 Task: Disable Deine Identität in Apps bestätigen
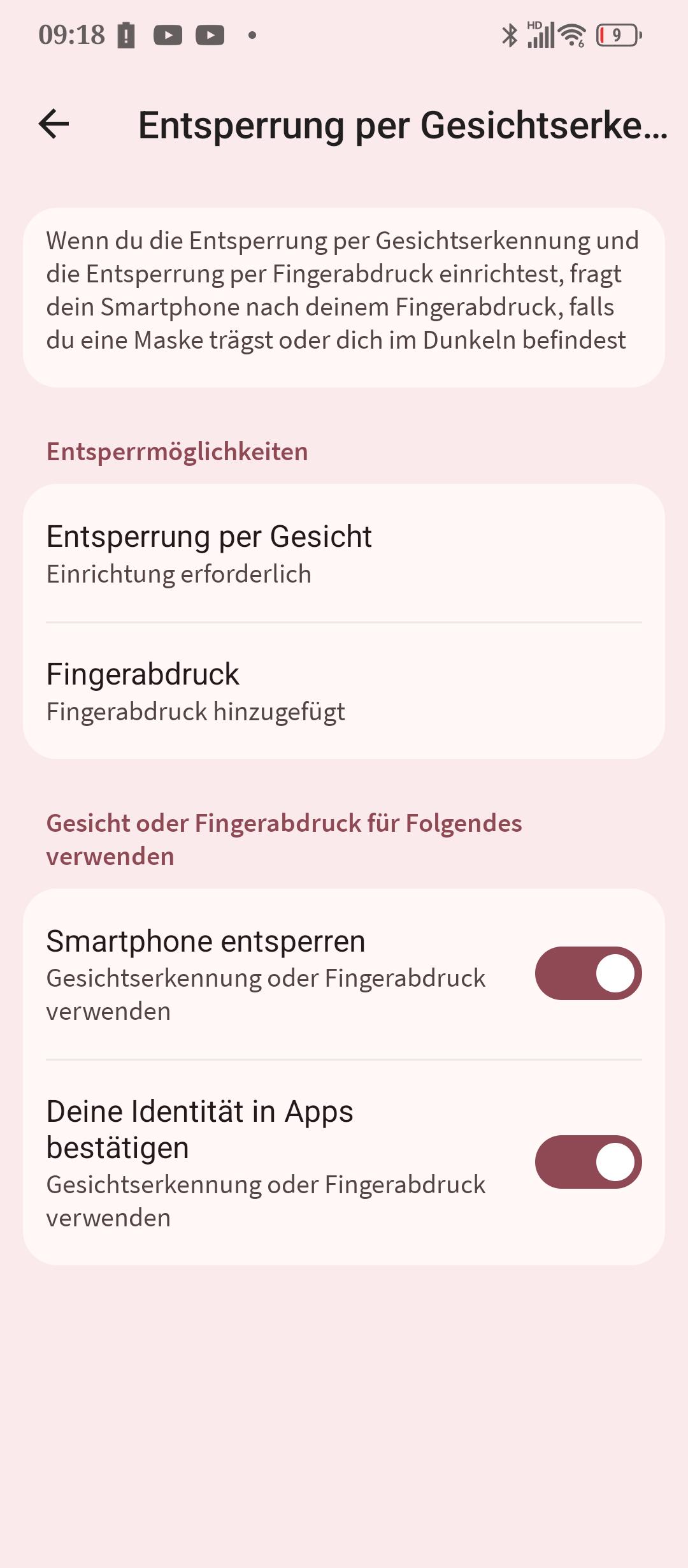[587, 1162]
